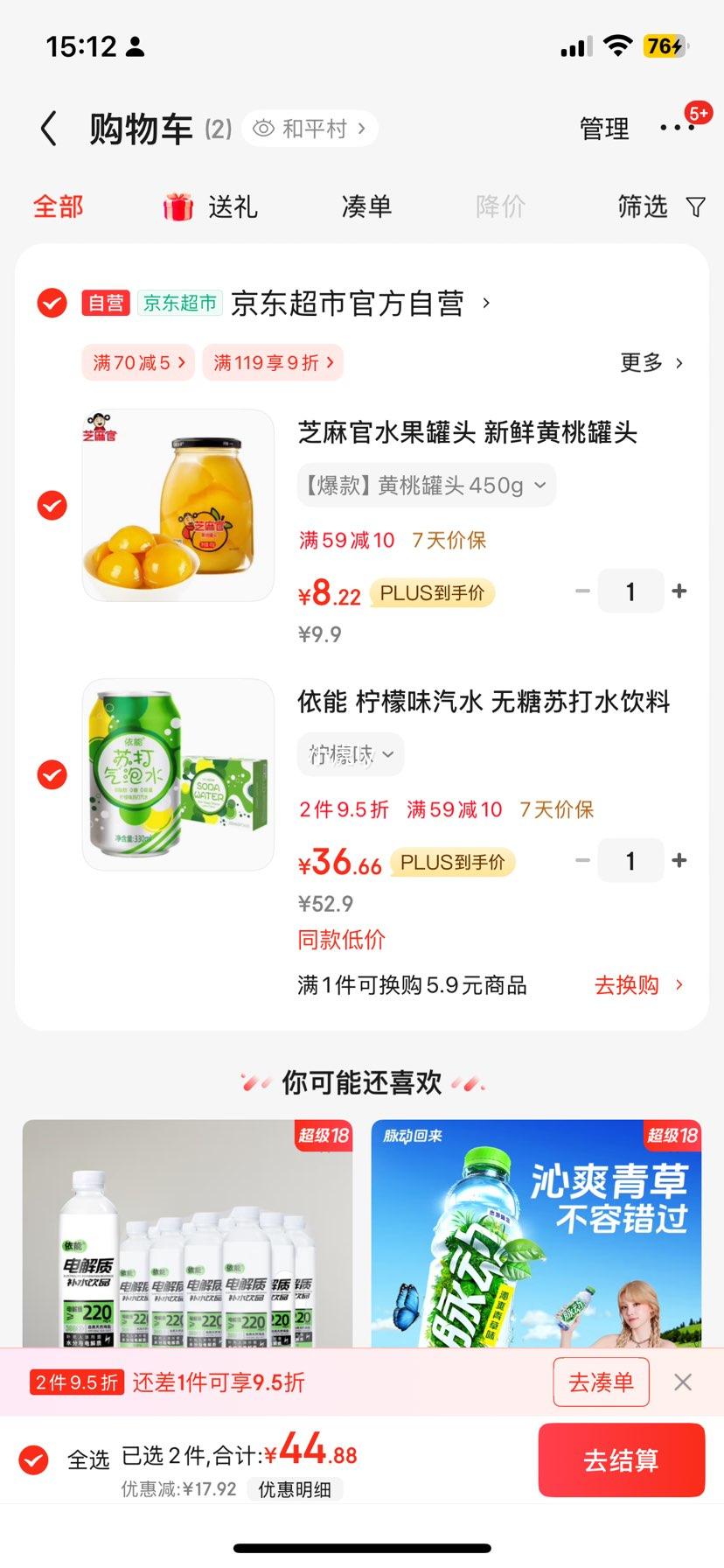Tap the 和平村 delivery location chip

(310, 128)
